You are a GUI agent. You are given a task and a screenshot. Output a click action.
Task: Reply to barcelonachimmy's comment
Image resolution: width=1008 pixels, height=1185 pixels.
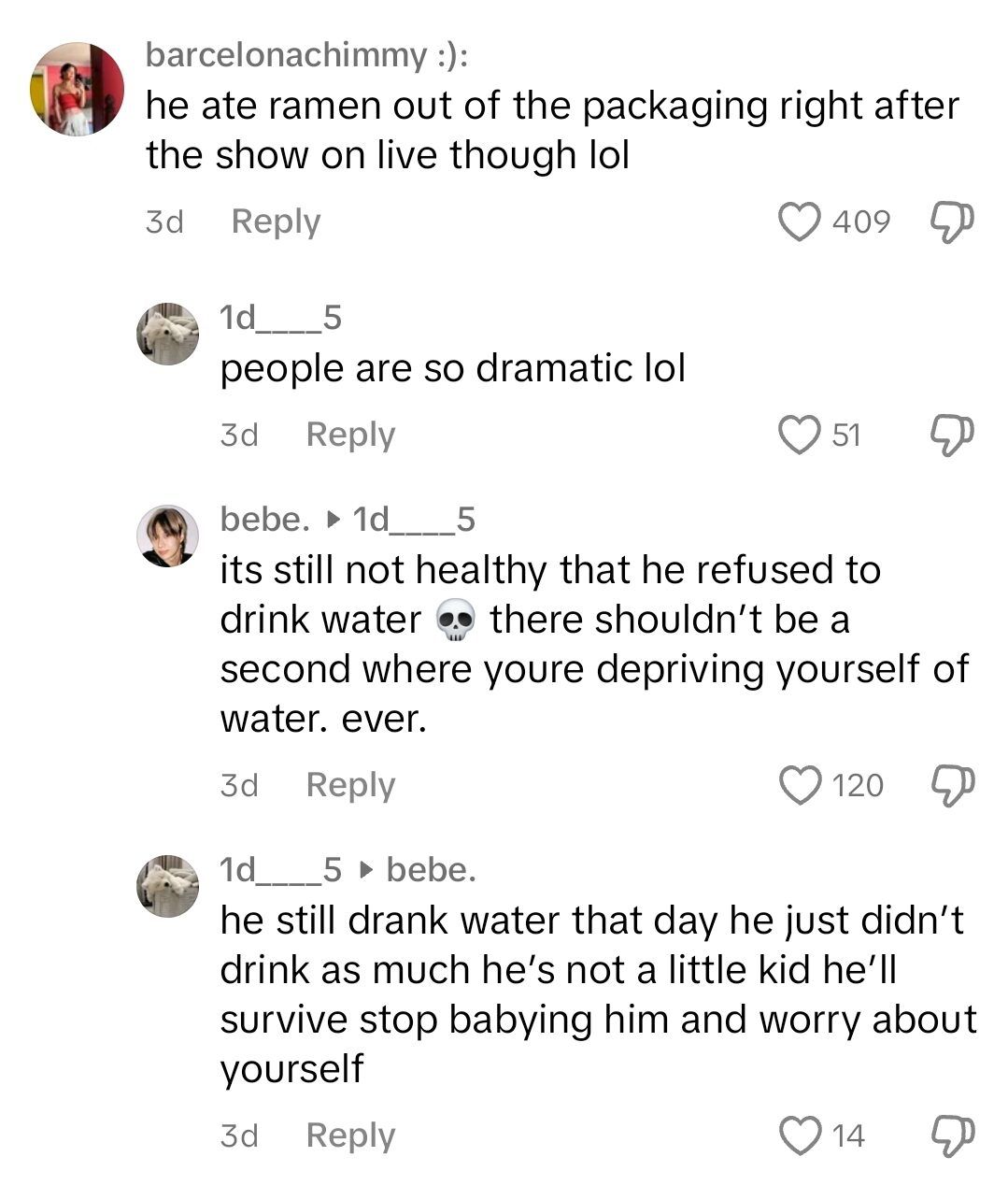coord(276,221)
